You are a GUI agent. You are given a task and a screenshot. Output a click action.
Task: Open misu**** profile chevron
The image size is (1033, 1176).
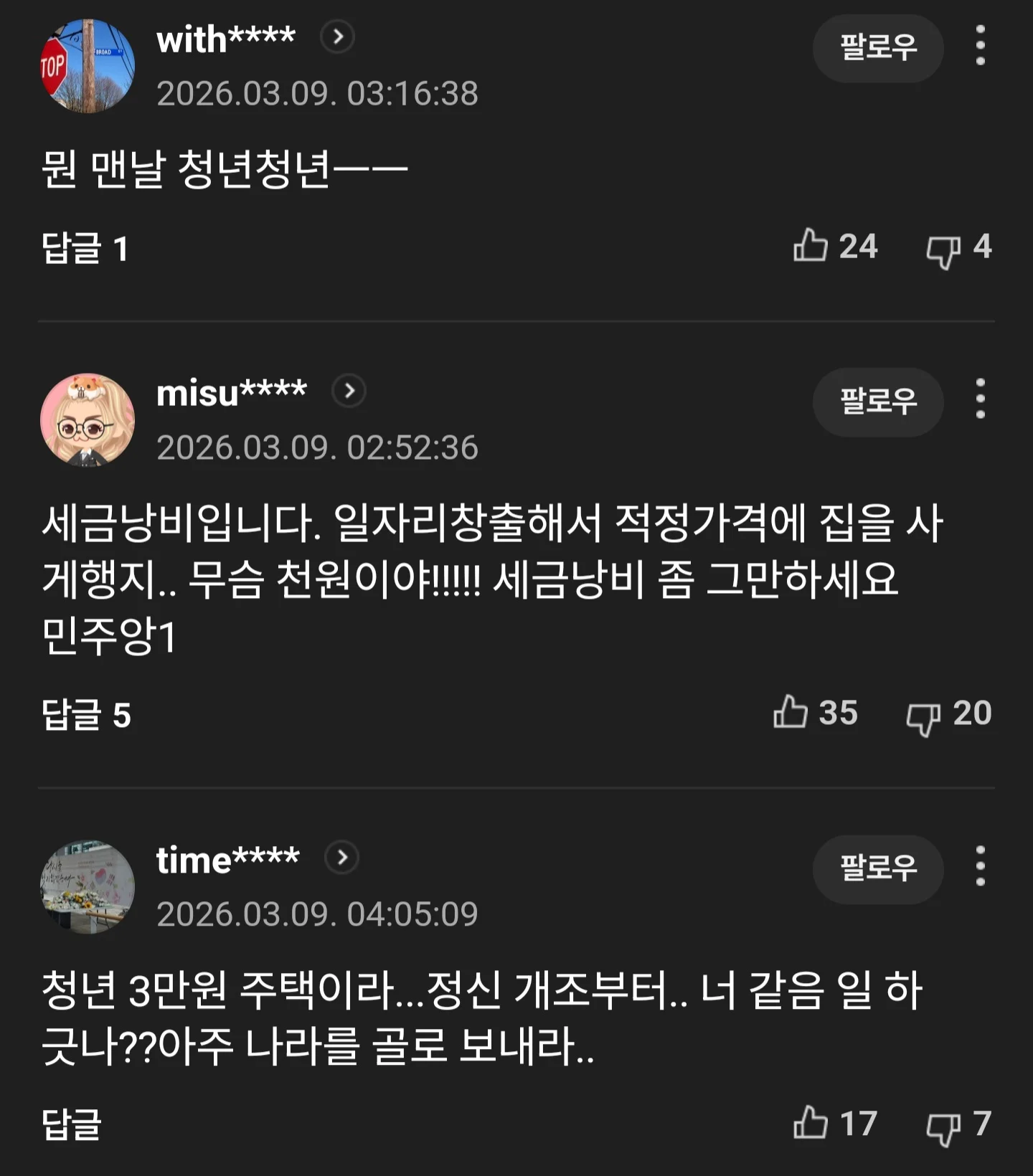click(x=349, y=391)
